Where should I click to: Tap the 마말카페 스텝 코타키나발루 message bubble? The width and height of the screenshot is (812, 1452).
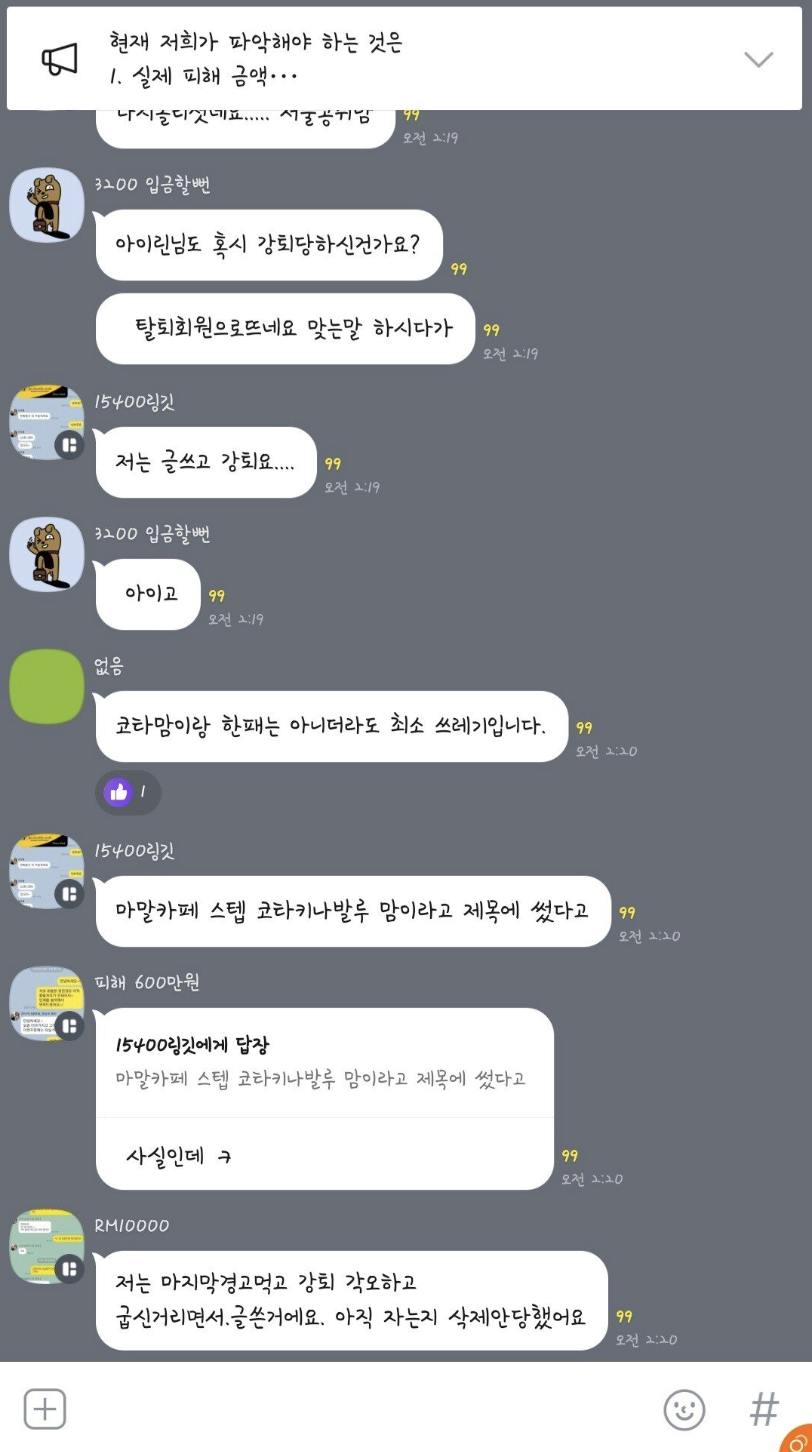click(350, 911)
